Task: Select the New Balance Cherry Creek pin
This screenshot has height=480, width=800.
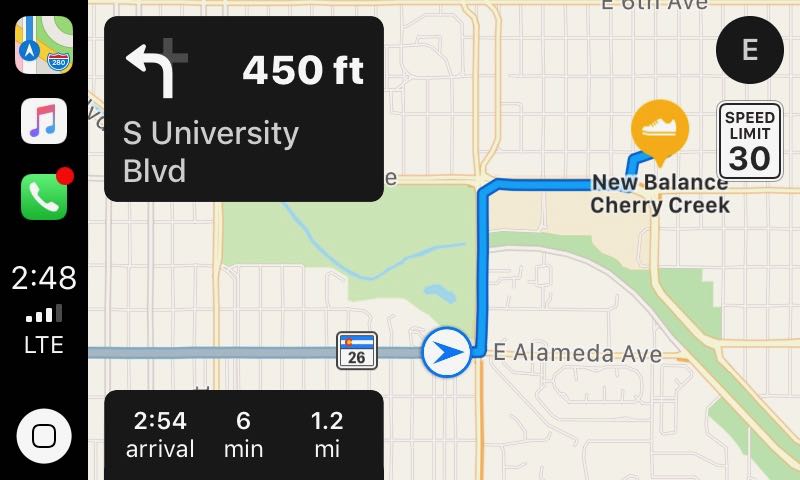Action: (660, 130)
